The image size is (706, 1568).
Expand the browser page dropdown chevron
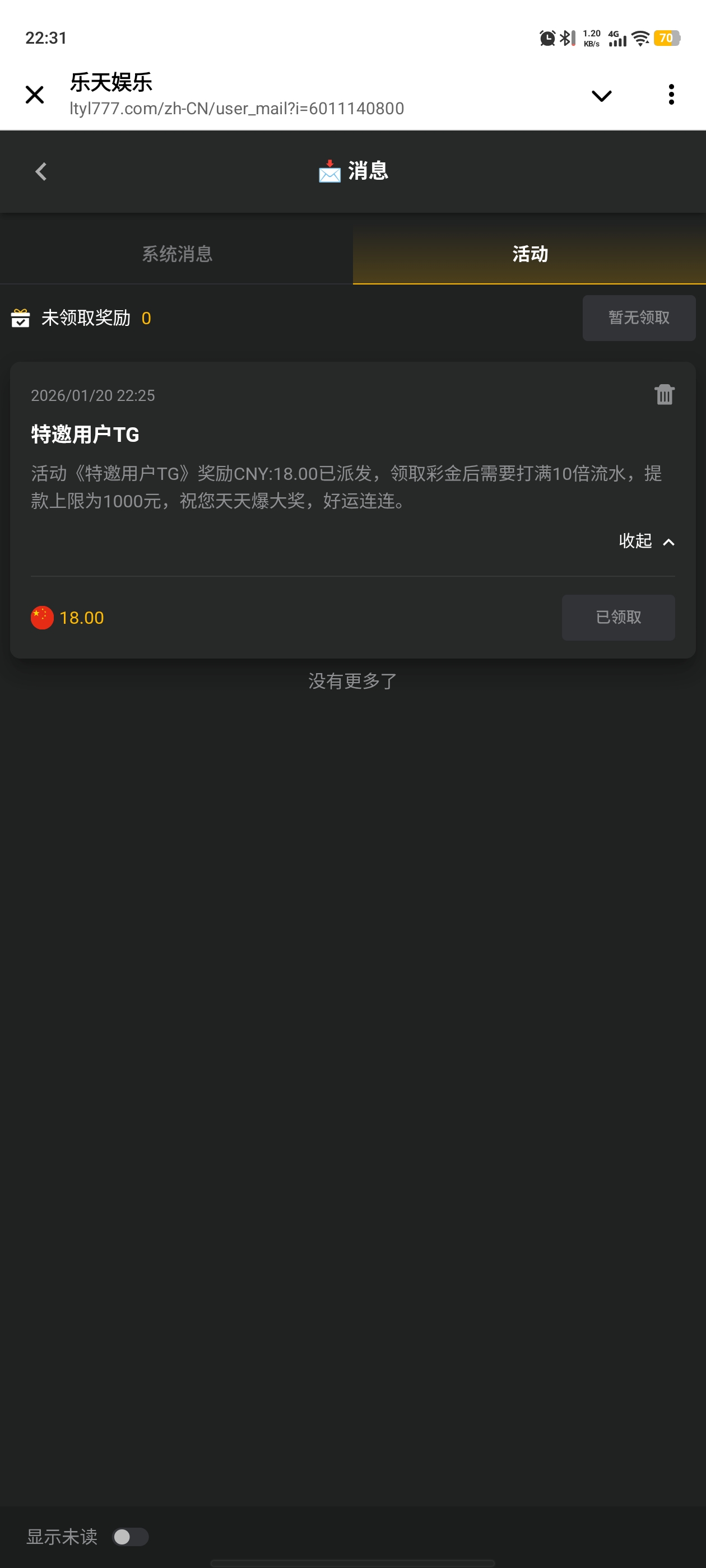(x=601, y=96)
